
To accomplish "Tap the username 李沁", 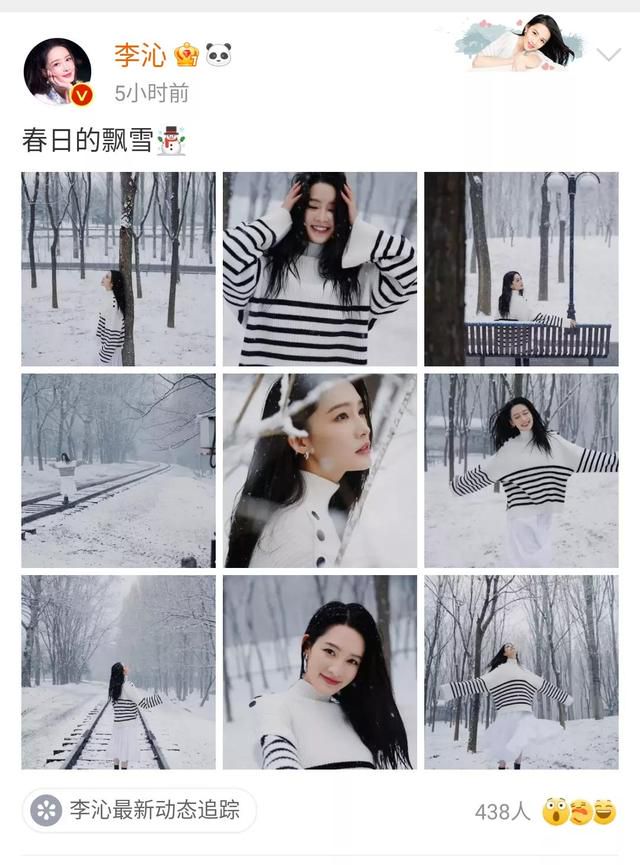I will (139, 55).
